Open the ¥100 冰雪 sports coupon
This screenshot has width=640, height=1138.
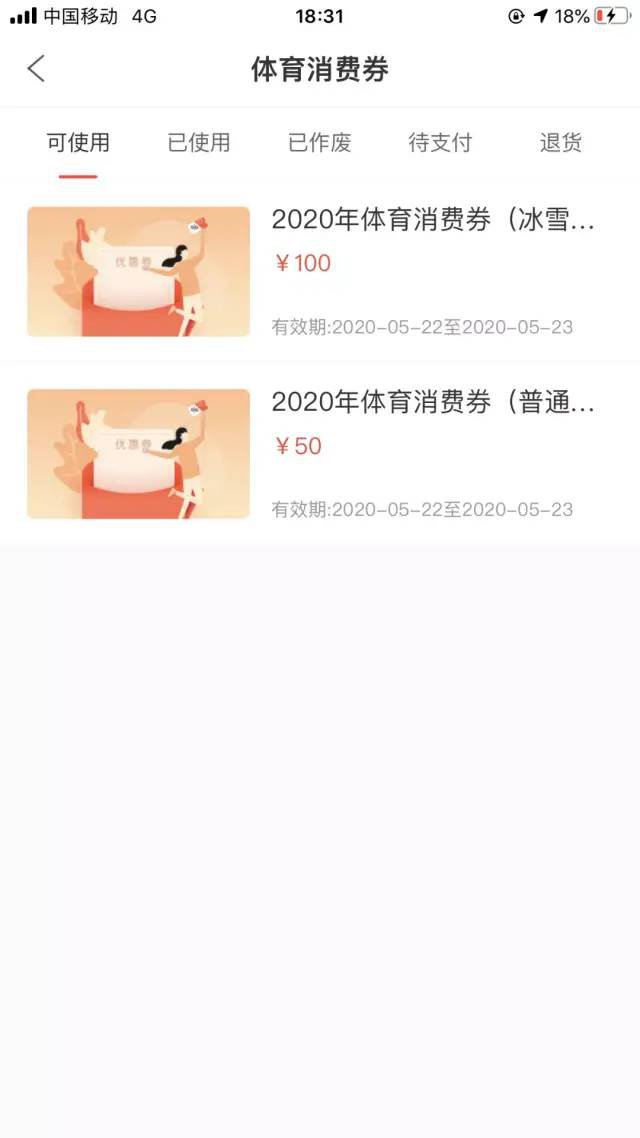pos(320,271)
